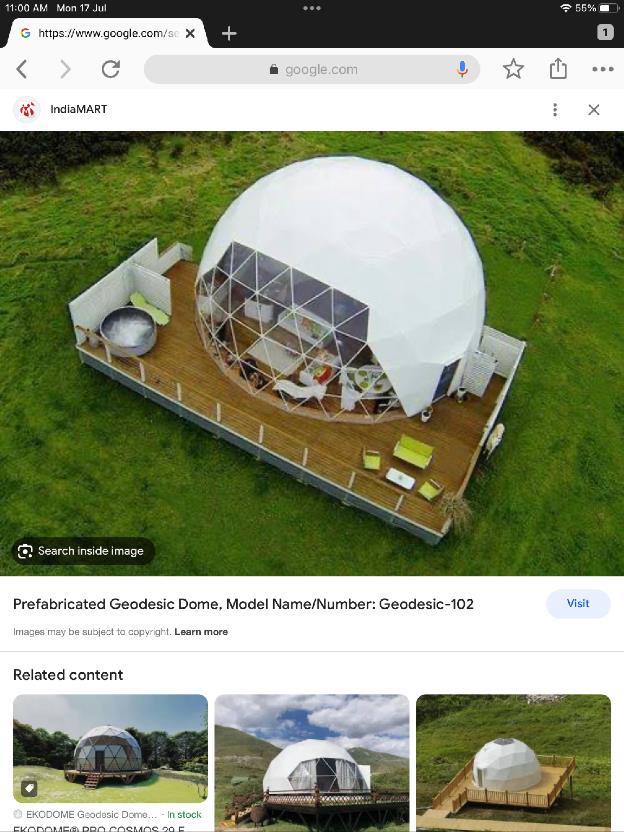Tap Search inside image
Viewport: 624px width, 832px height.
[x=83, y=551]
